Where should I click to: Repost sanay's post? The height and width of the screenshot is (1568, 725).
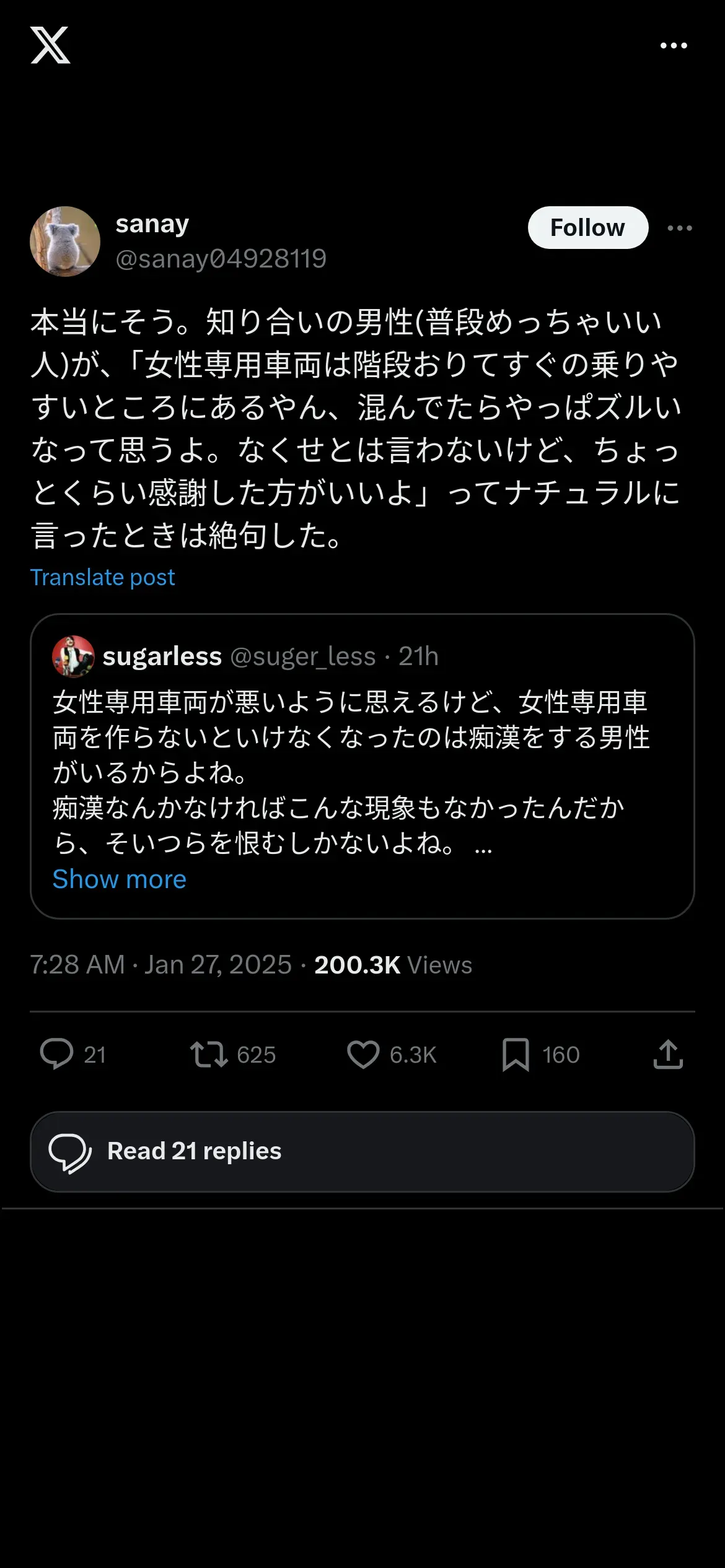click(209, 1055)
